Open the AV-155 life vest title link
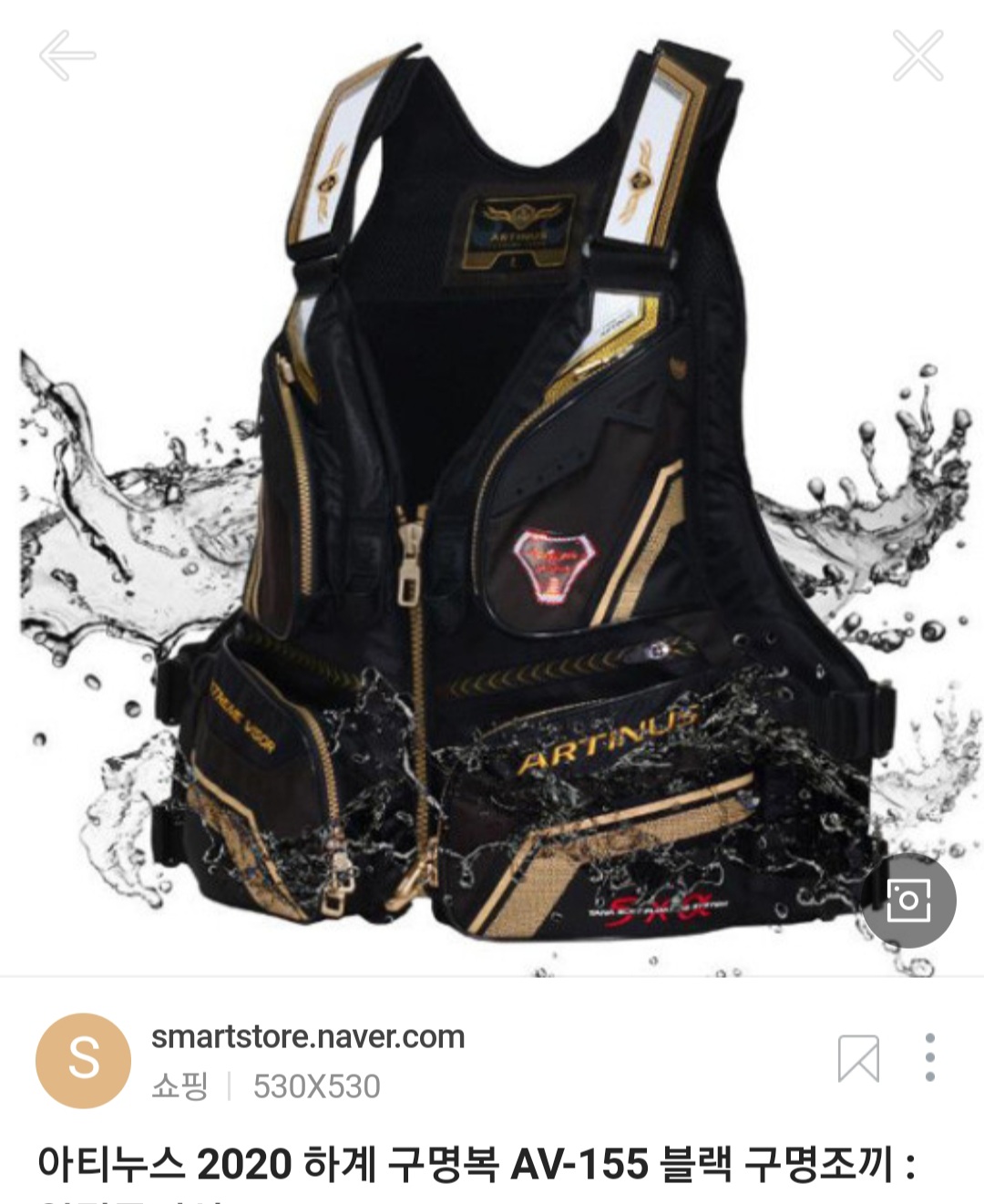984x1204 pixels. pyautogui.click(x=476, y=1165)
